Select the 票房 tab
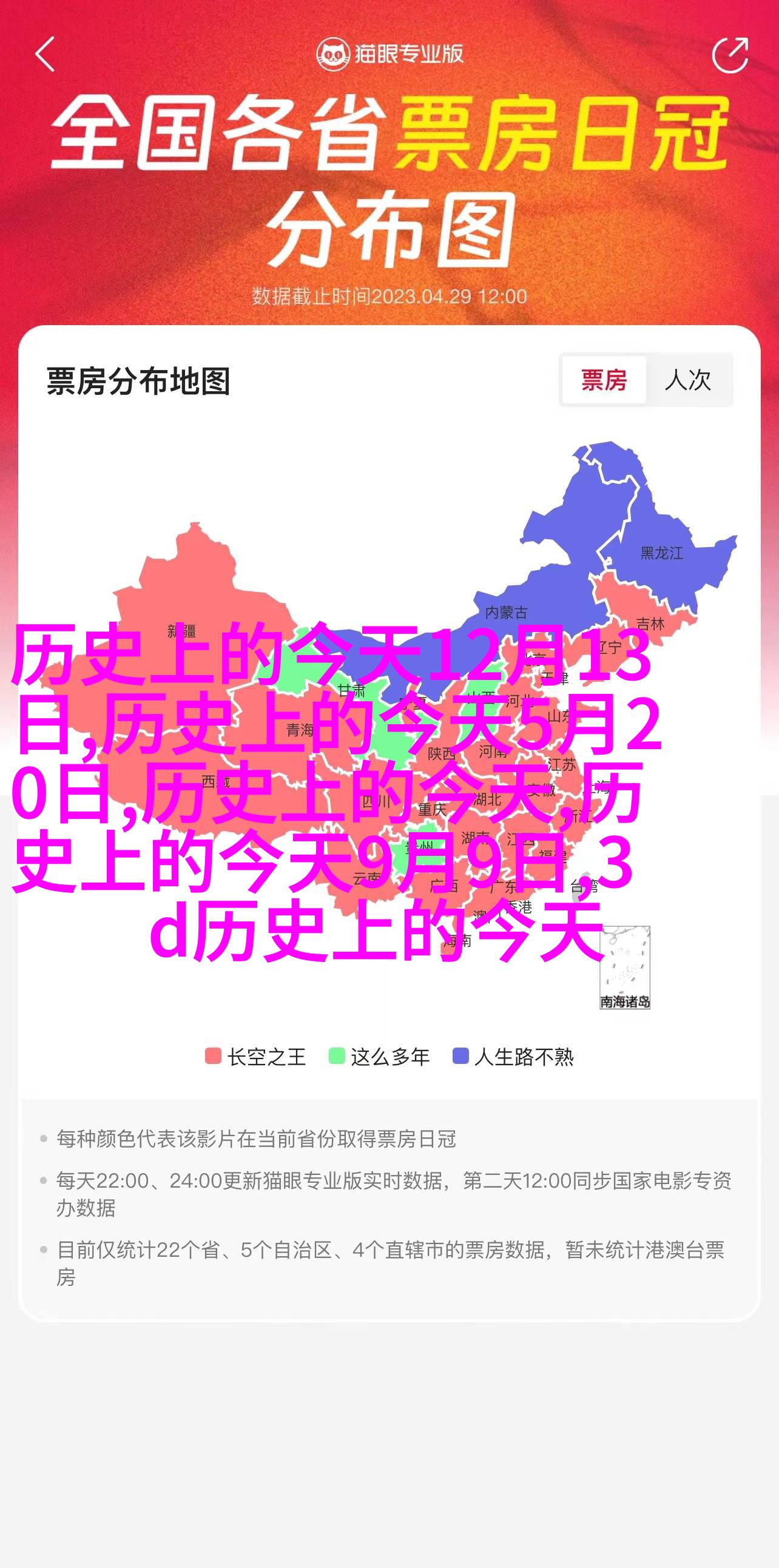 pyautogui.click(x=603, y=380)
